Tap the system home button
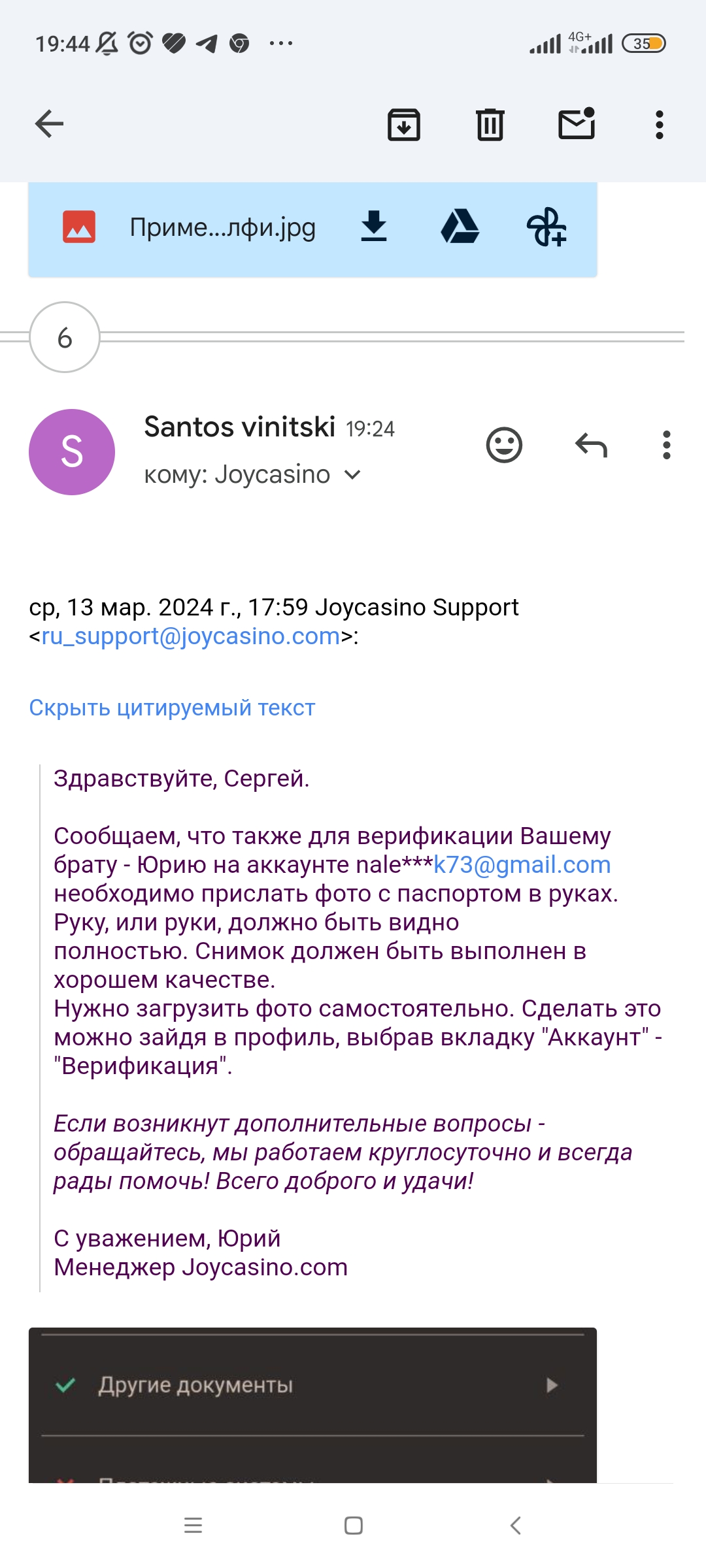Image resolution: width=706 pixels, height=1568 pixels. tap(354, 1526)
